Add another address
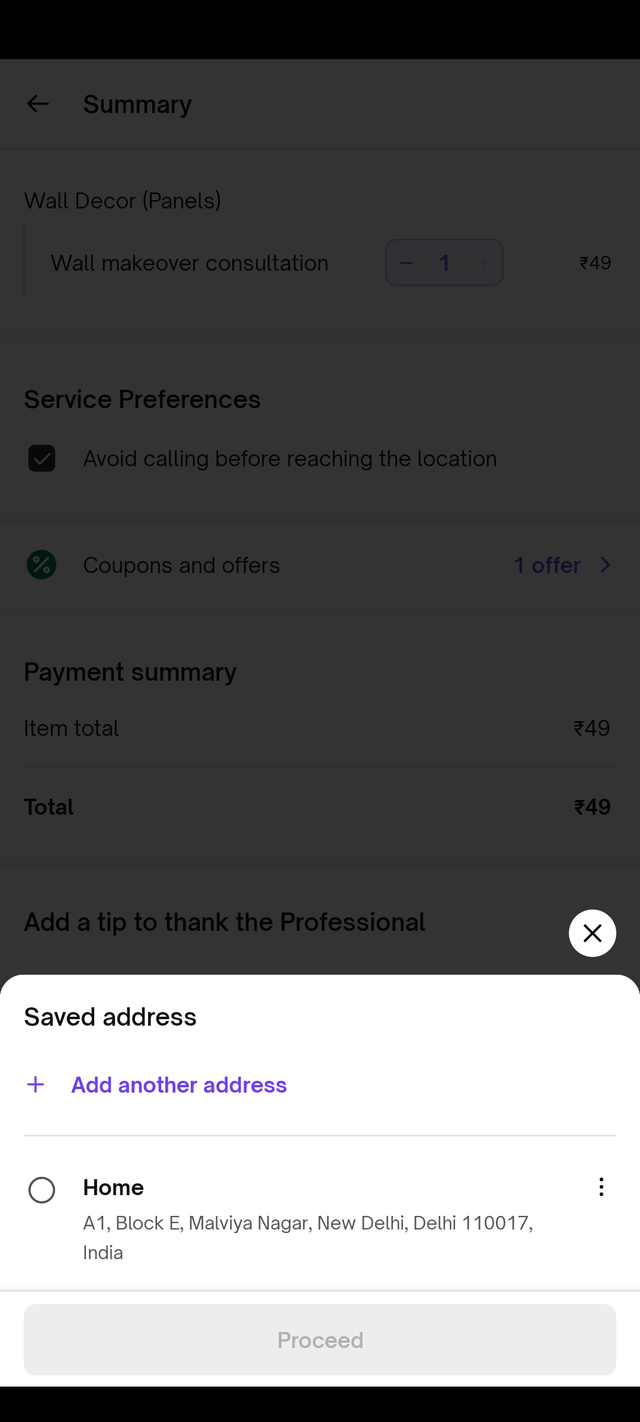 pyautogui.click(x=178, y=1085)
